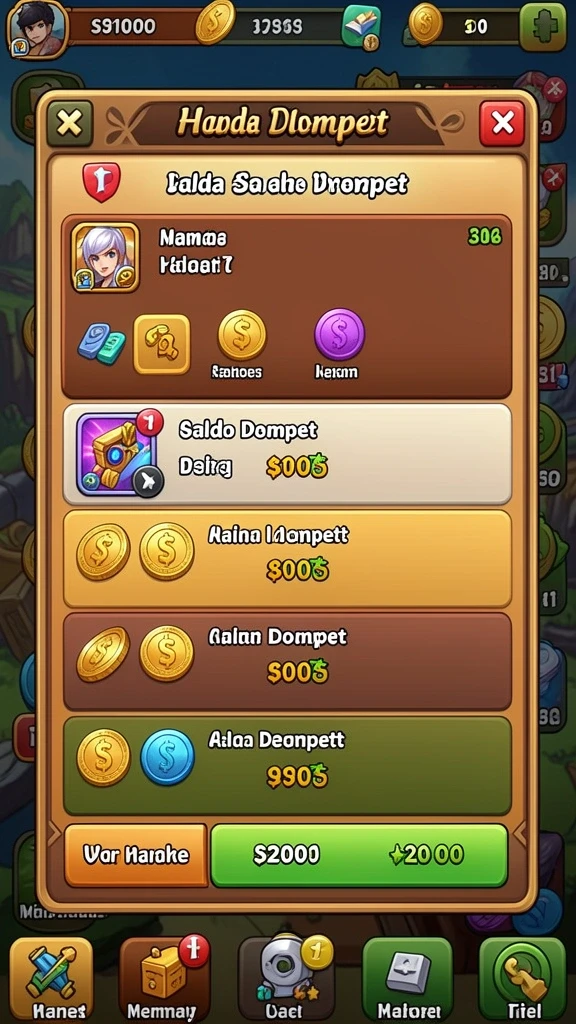Choose the Alaa Deonpett coin package

click(287, 765)
